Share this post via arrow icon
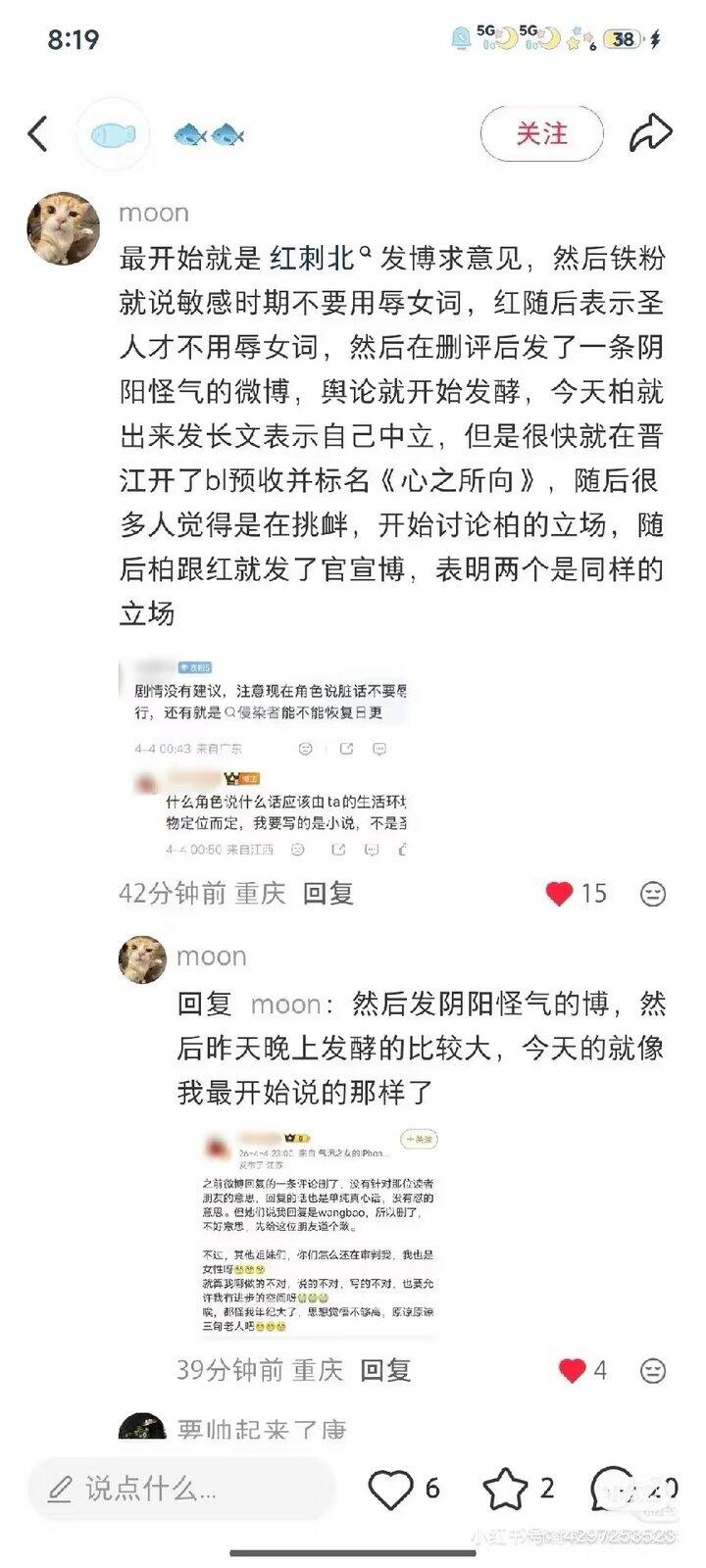 pyautogui.click(x=650, y=133)
